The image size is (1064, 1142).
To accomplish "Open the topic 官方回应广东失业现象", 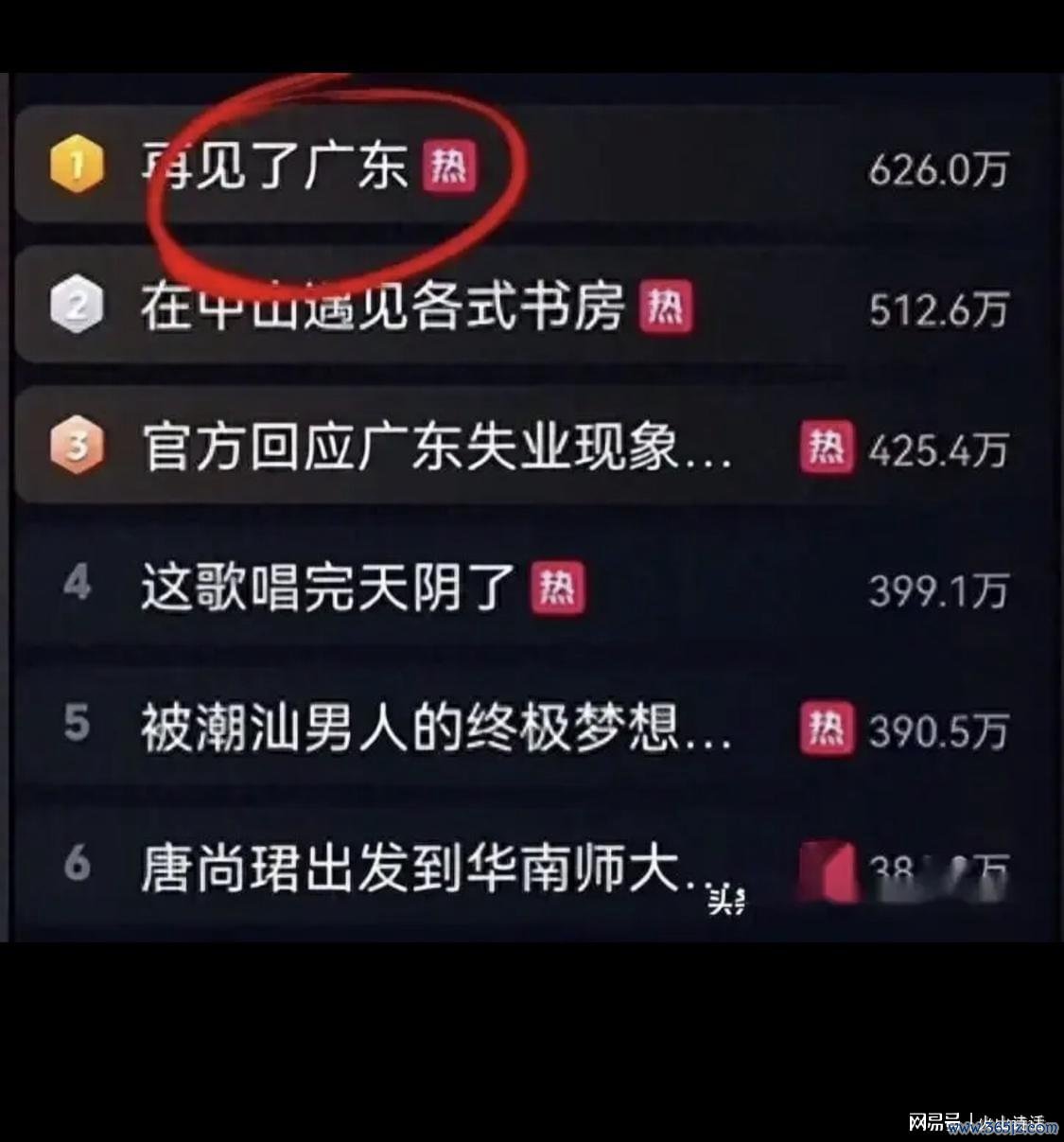I will 435,448.
